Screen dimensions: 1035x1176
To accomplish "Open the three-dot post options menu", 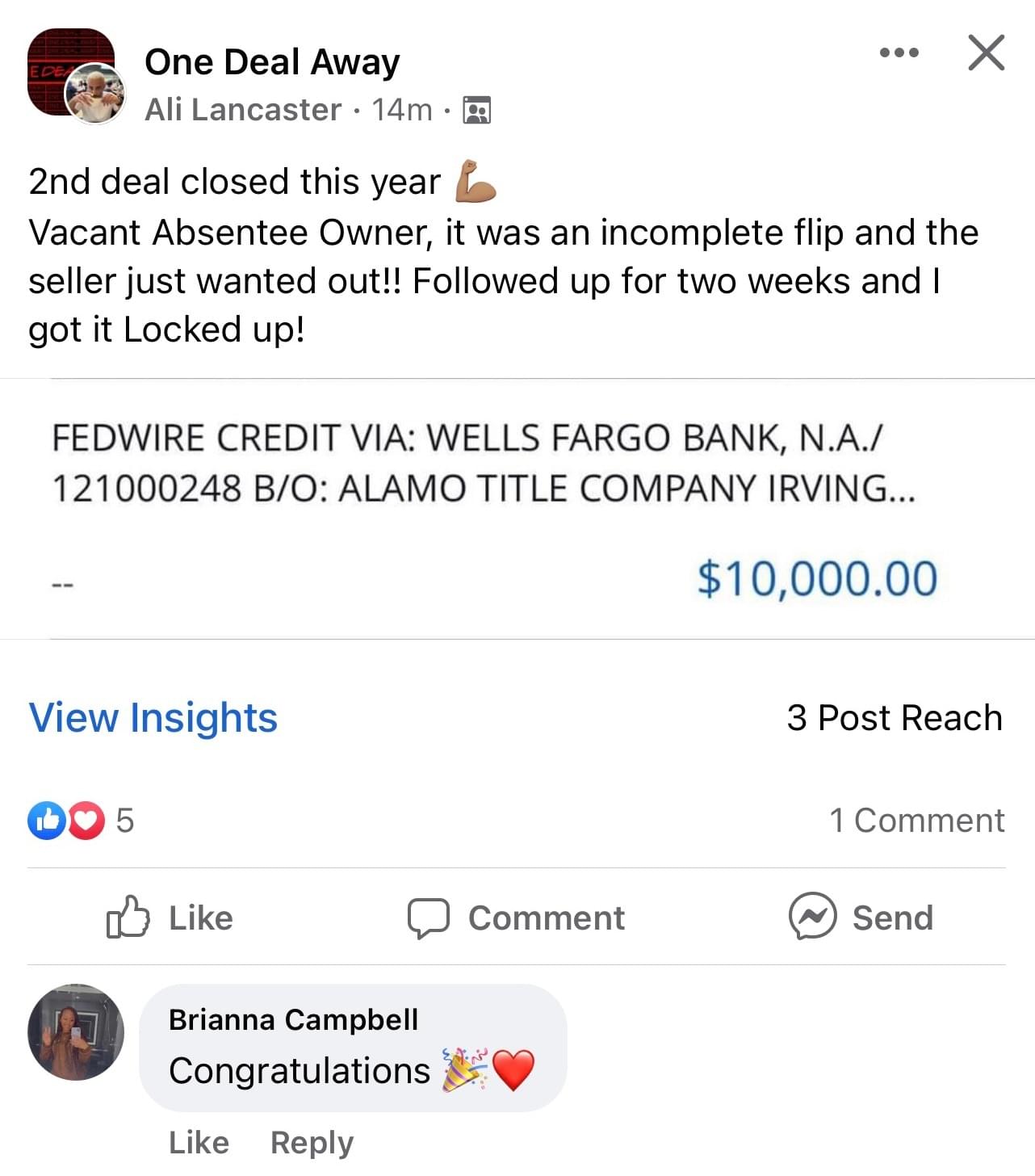I will 899,53.
